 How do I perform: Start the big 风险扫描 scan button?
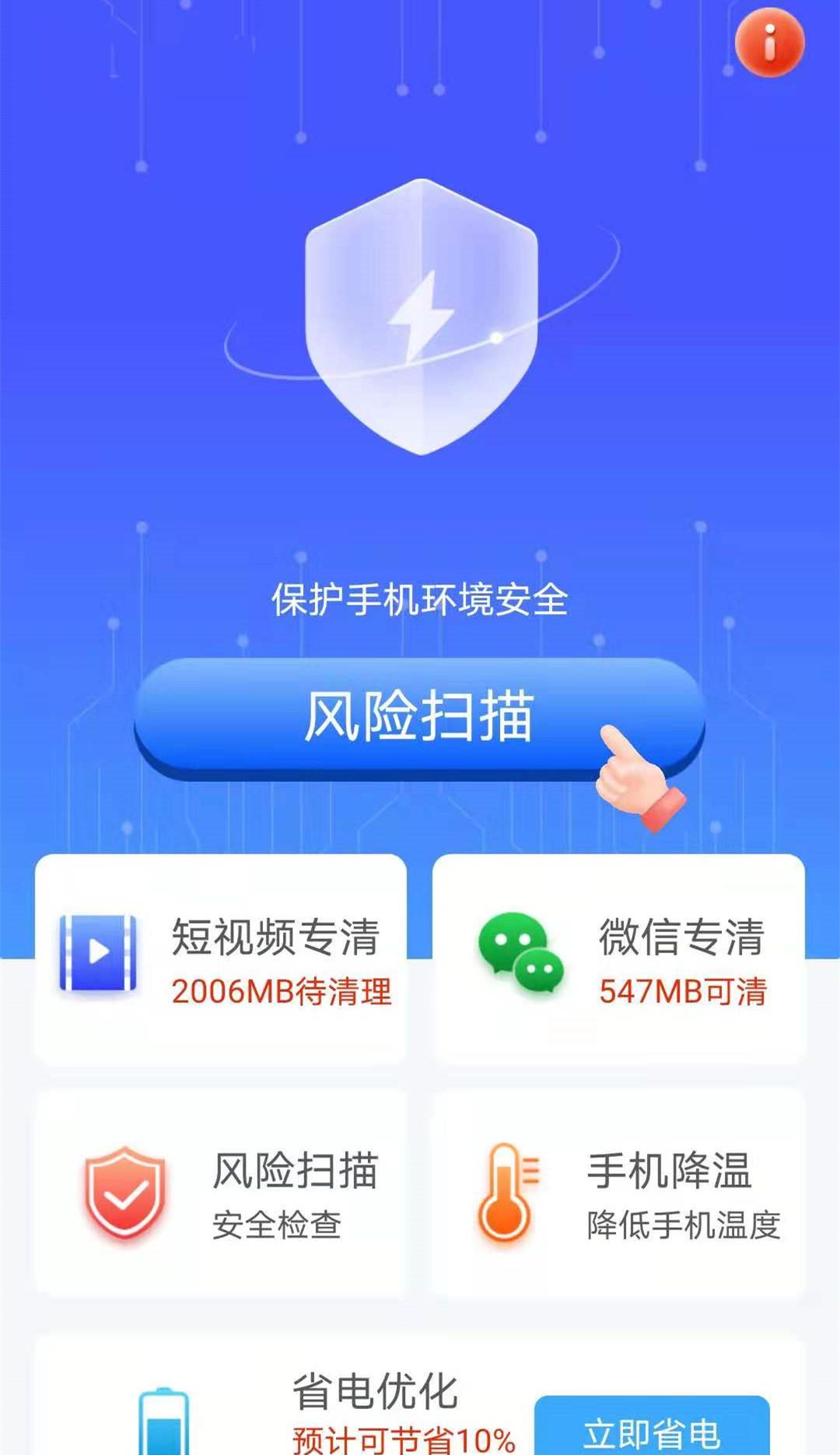pyautogui.click(x=418, y=717)
